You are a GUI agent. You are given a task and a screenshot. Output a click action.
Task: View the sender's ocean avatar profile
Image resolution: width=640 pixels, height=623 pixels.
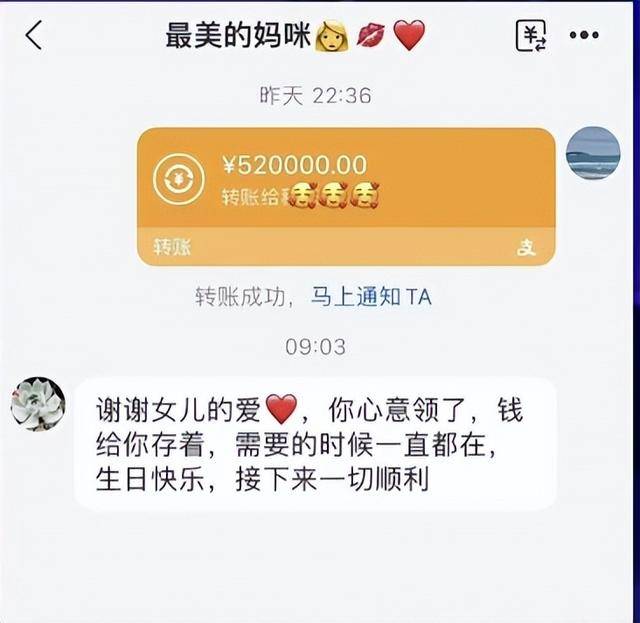tap(593, 154)
